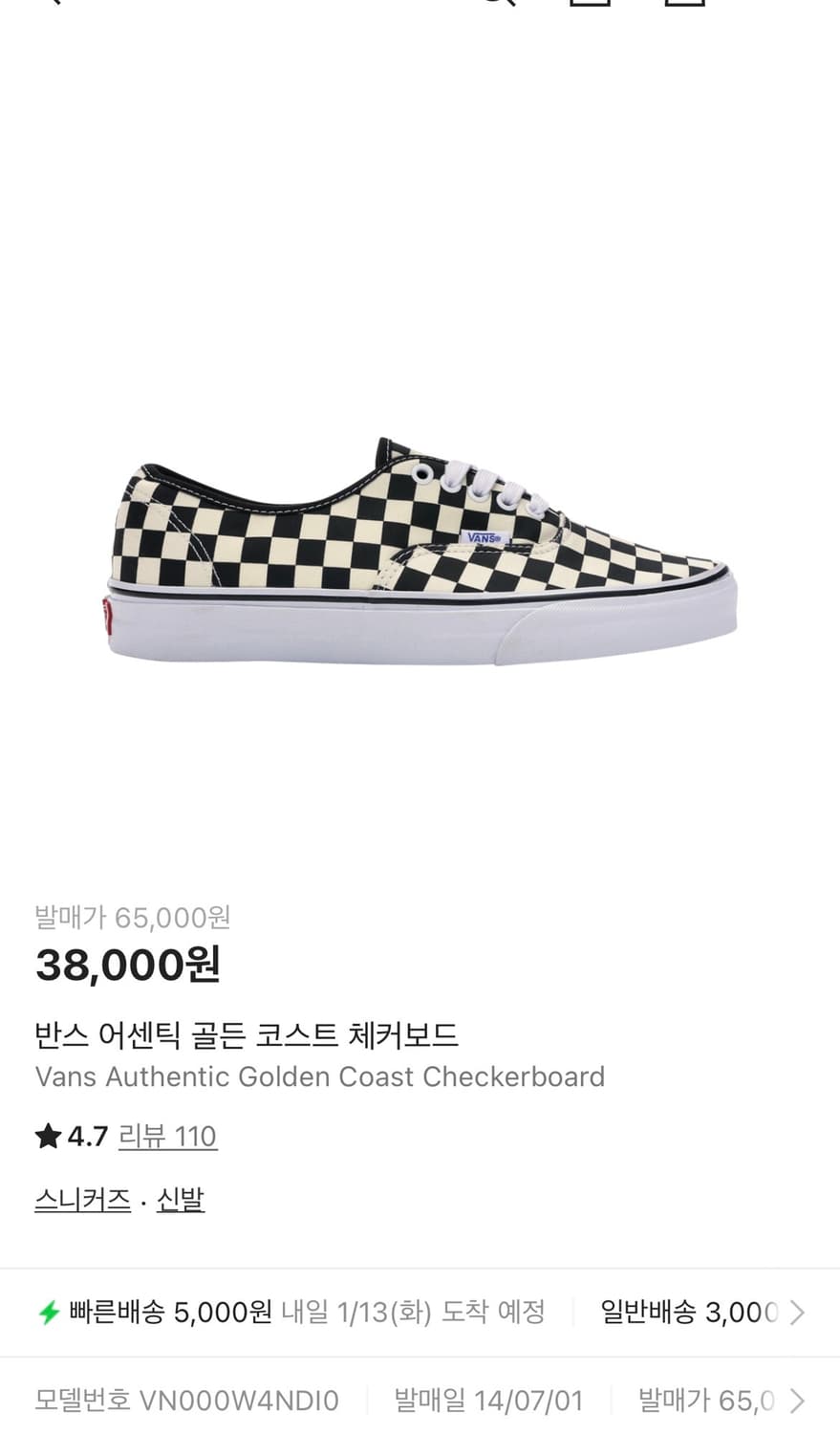Tap the green lightning fast-delivery icon
Viewport: 840px width, 1434px height.
[46, 1312]
